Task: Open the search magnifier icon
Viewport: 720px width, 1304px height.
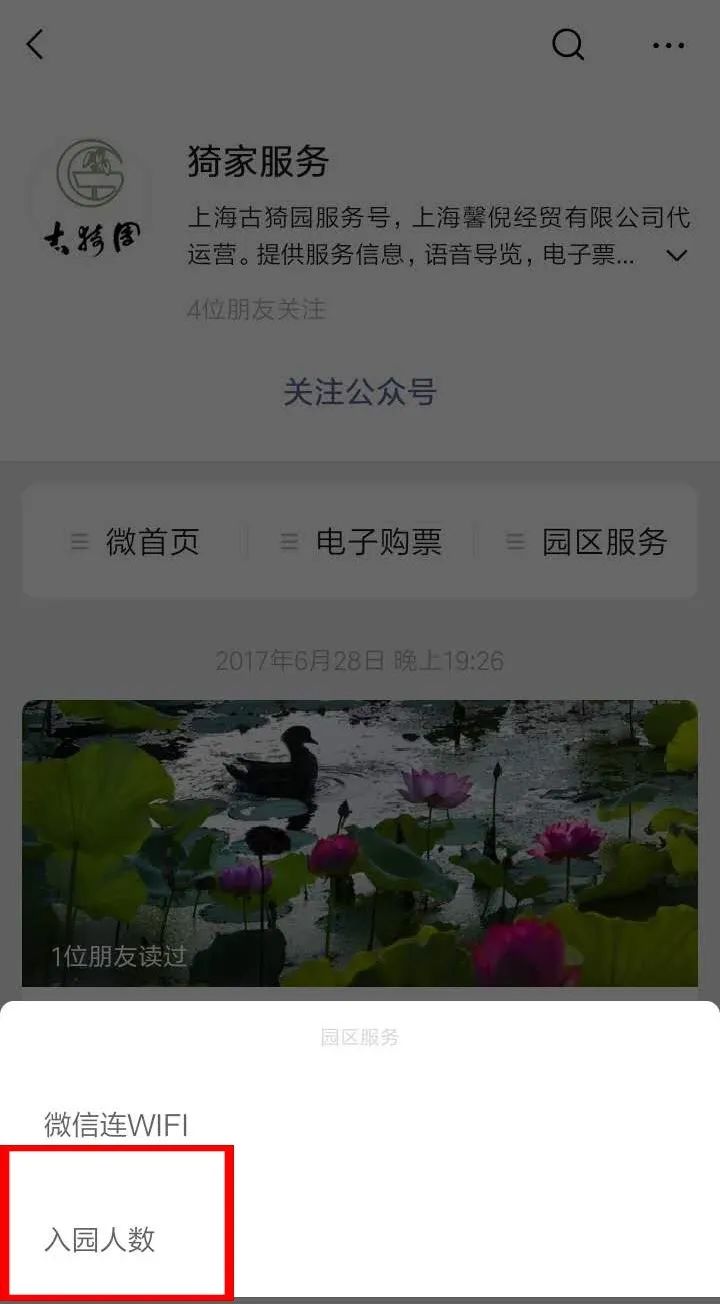Action: click(567, 45)
